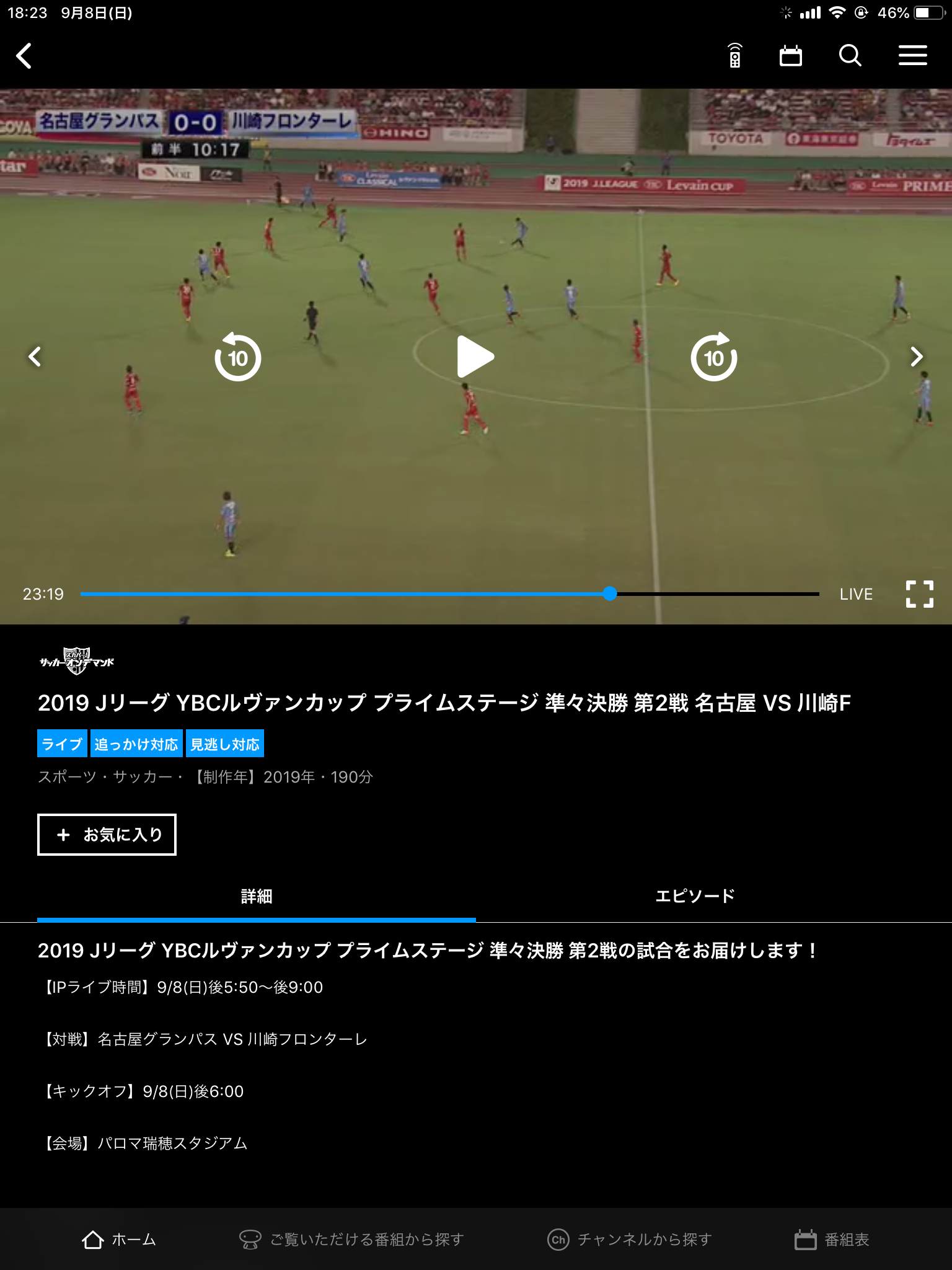Screen dimensions: 952x1270
Task: Enter fullscreen video mode
Action: 919,594
